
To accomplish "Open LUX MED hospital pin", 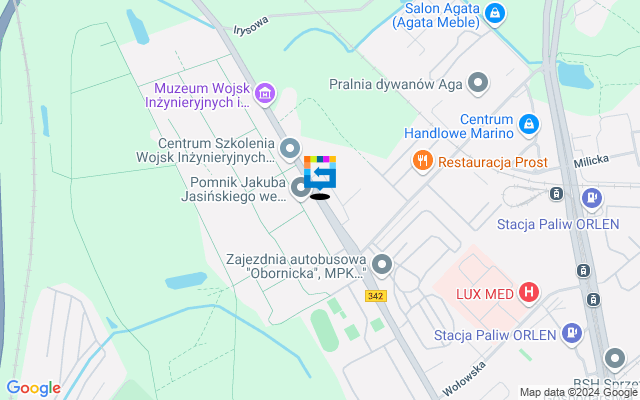I will pyautogui.click(x=530, y=292).
